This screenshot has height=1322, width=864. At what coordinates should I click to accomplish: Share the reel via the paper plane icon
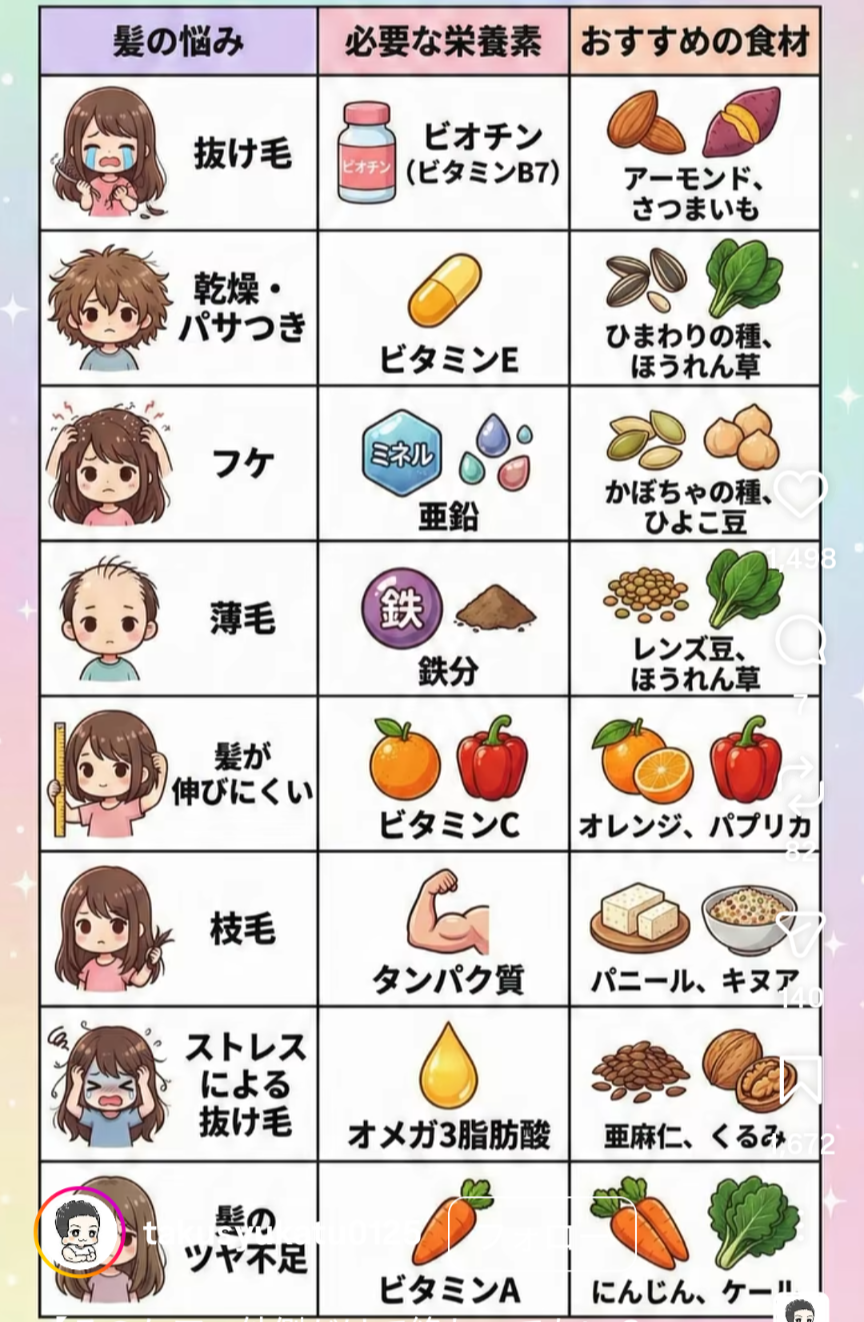click(x=801, y=932)
